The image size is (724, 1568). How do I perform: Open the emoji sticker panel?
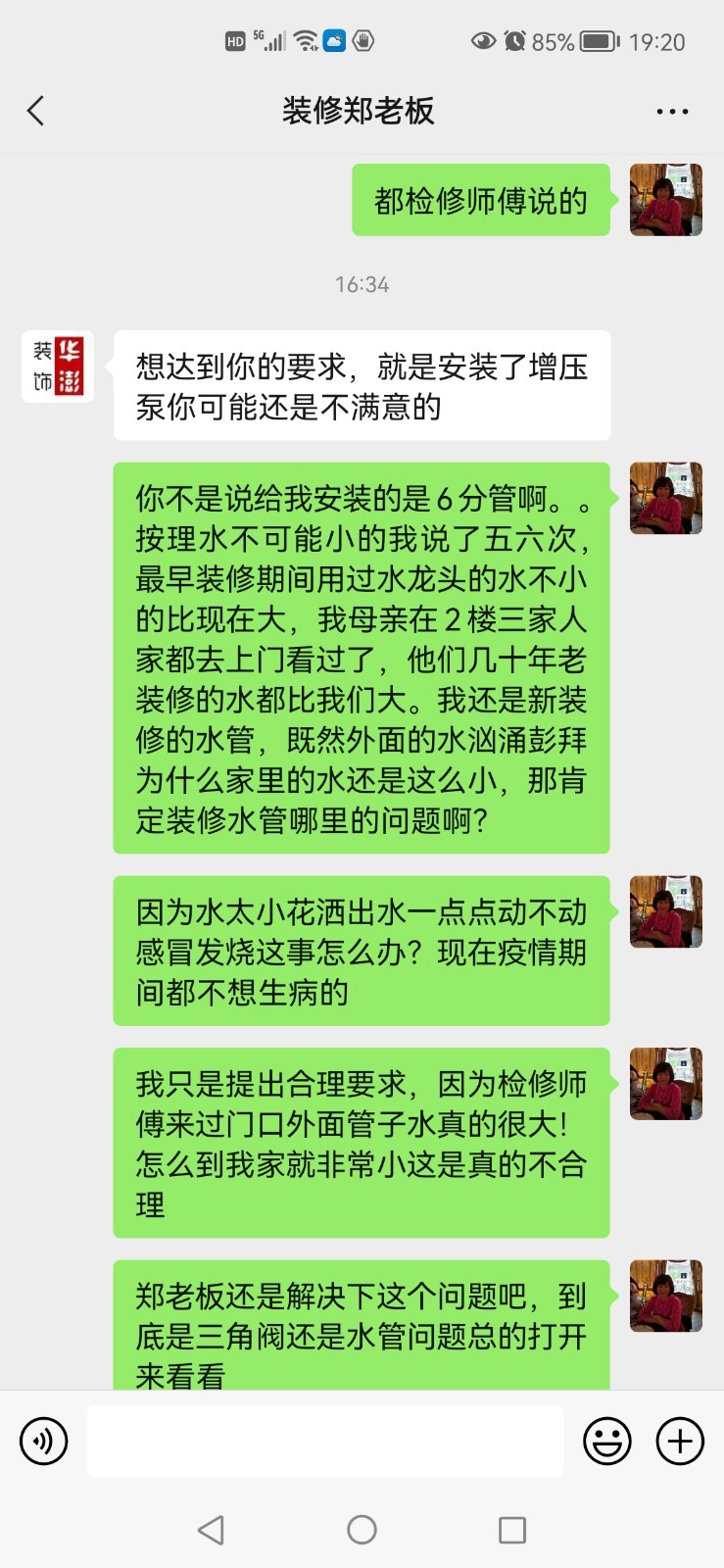[x=607, y=1442]
